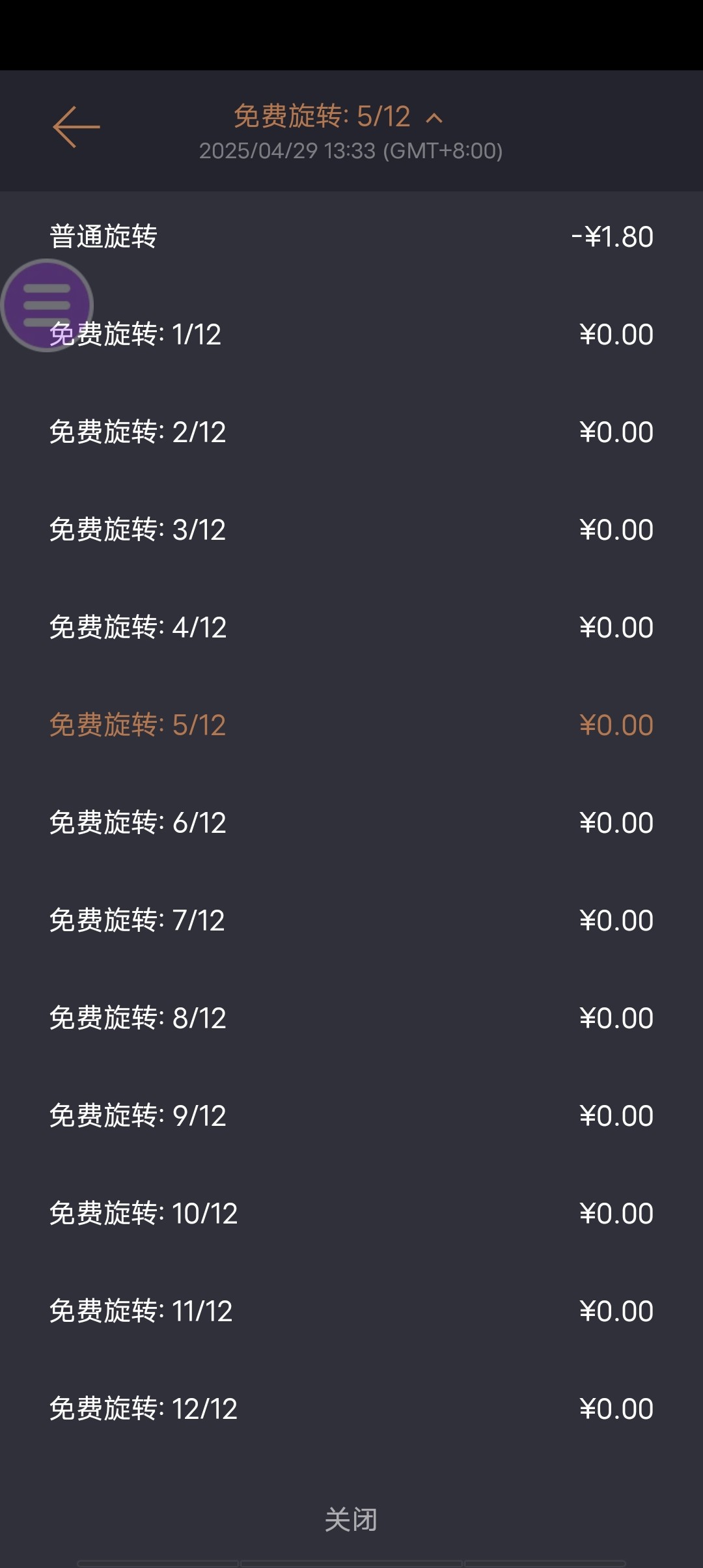This screenshot has height=1568, width=703.
Task: Select the 普通旋转 spin record
Action: click(x=351, y=236)
